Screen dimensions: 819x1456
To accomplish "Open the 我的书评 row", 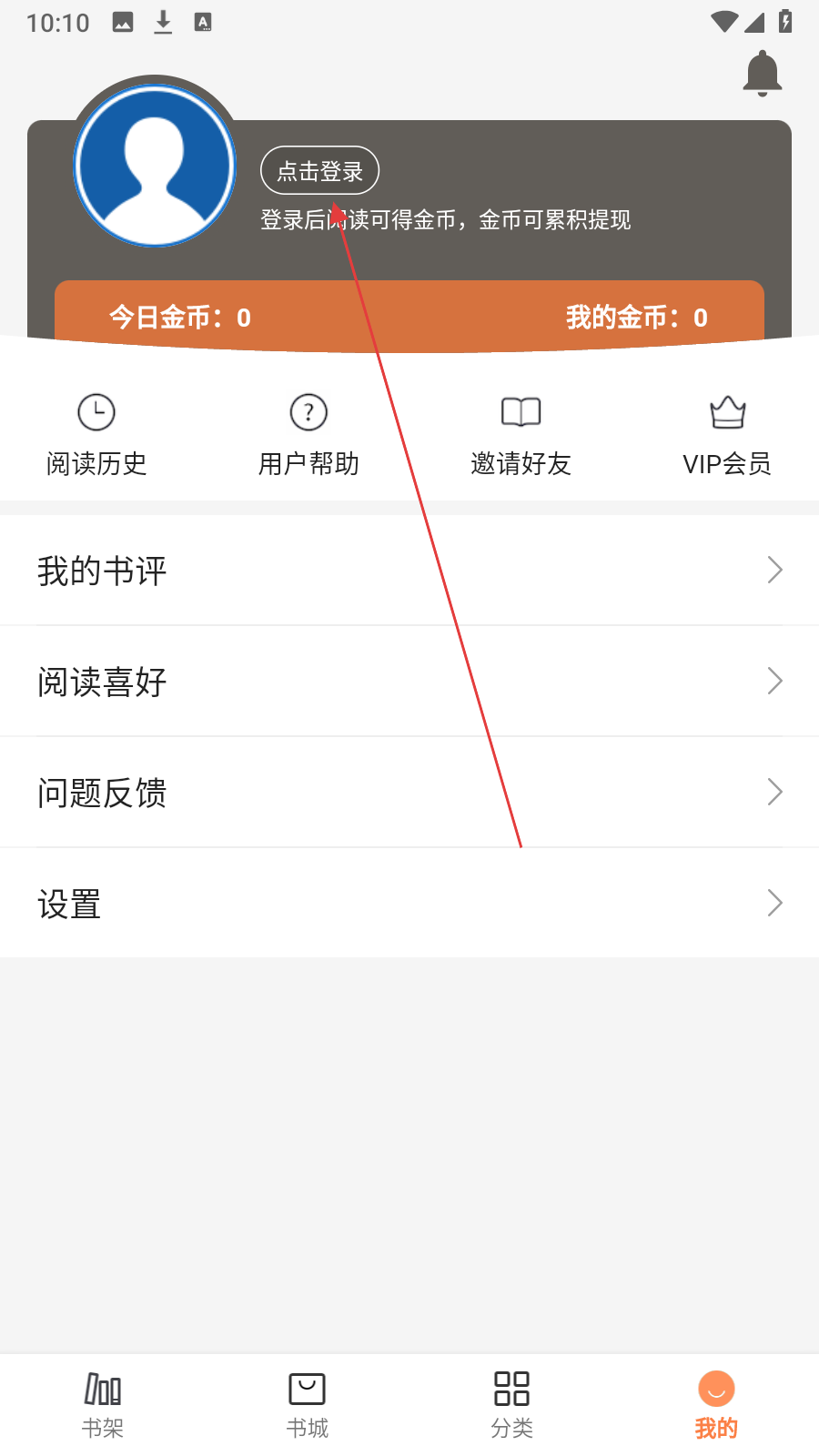I will 409,571.
